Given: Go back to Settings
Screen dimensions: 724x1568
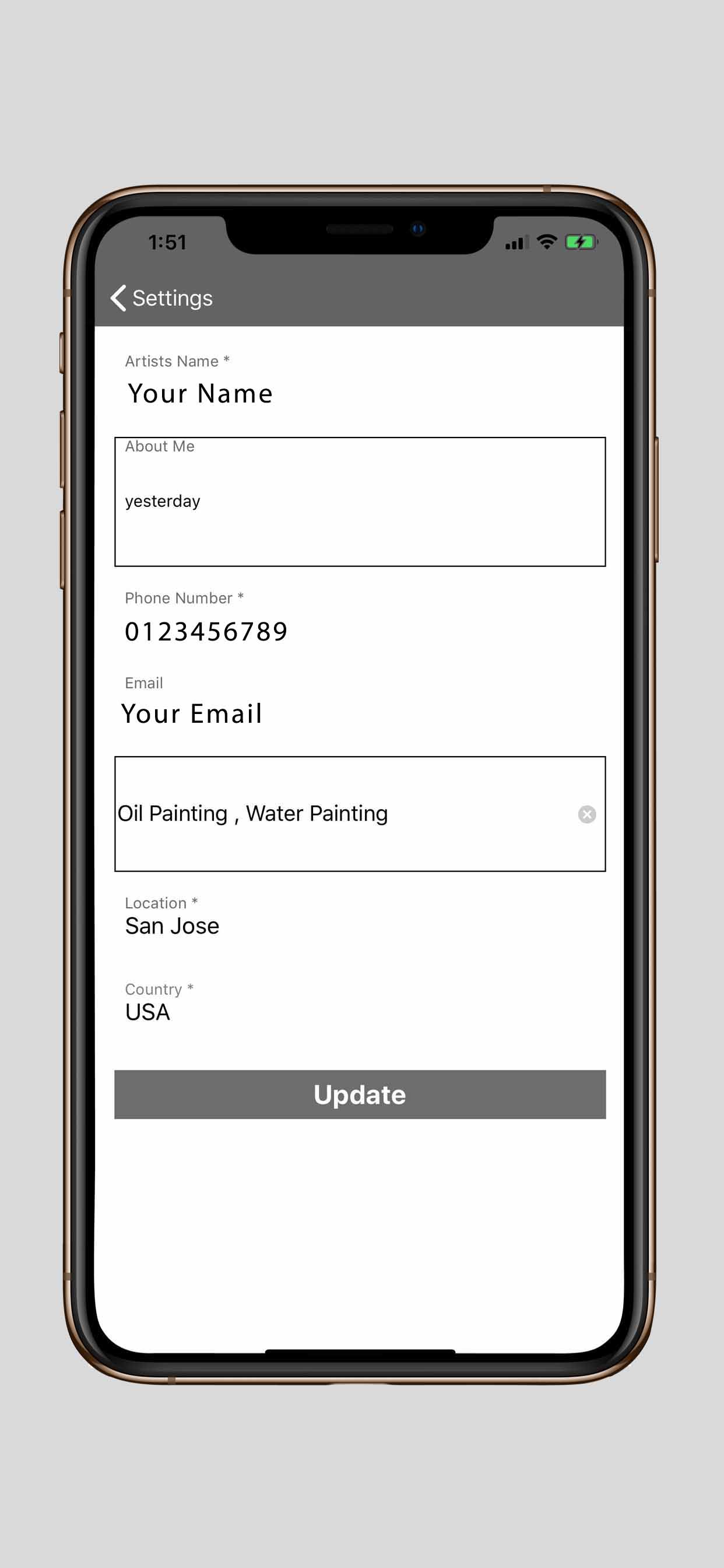Looking at the screenshot, I should pyautogui.click(x=162, y=297).
